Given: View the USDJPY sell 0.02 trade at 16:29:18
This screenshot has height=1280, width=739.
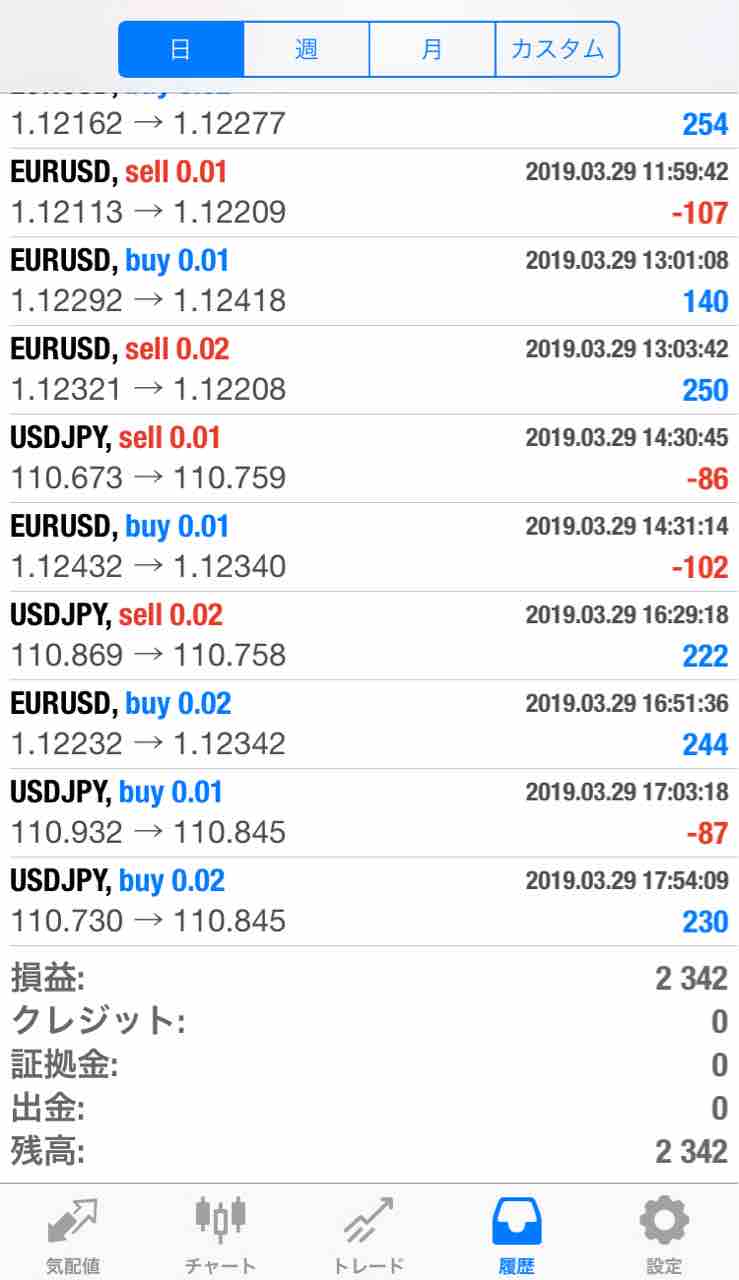Looking at the screenshot, I should pos(369,635).
